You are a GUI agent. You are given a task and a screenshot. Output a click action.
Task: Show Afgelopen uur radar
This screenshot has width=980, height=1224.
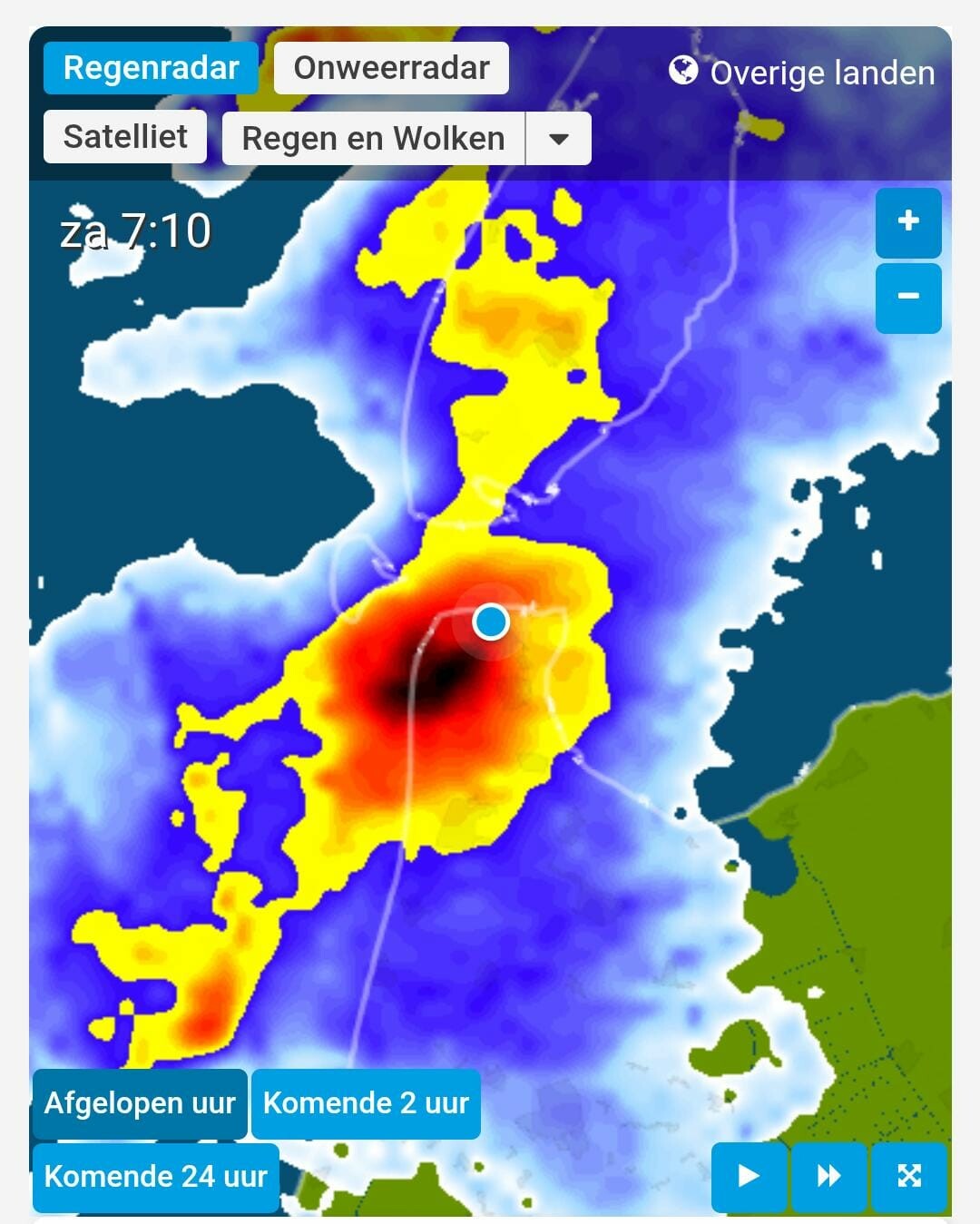[140, 1103]
